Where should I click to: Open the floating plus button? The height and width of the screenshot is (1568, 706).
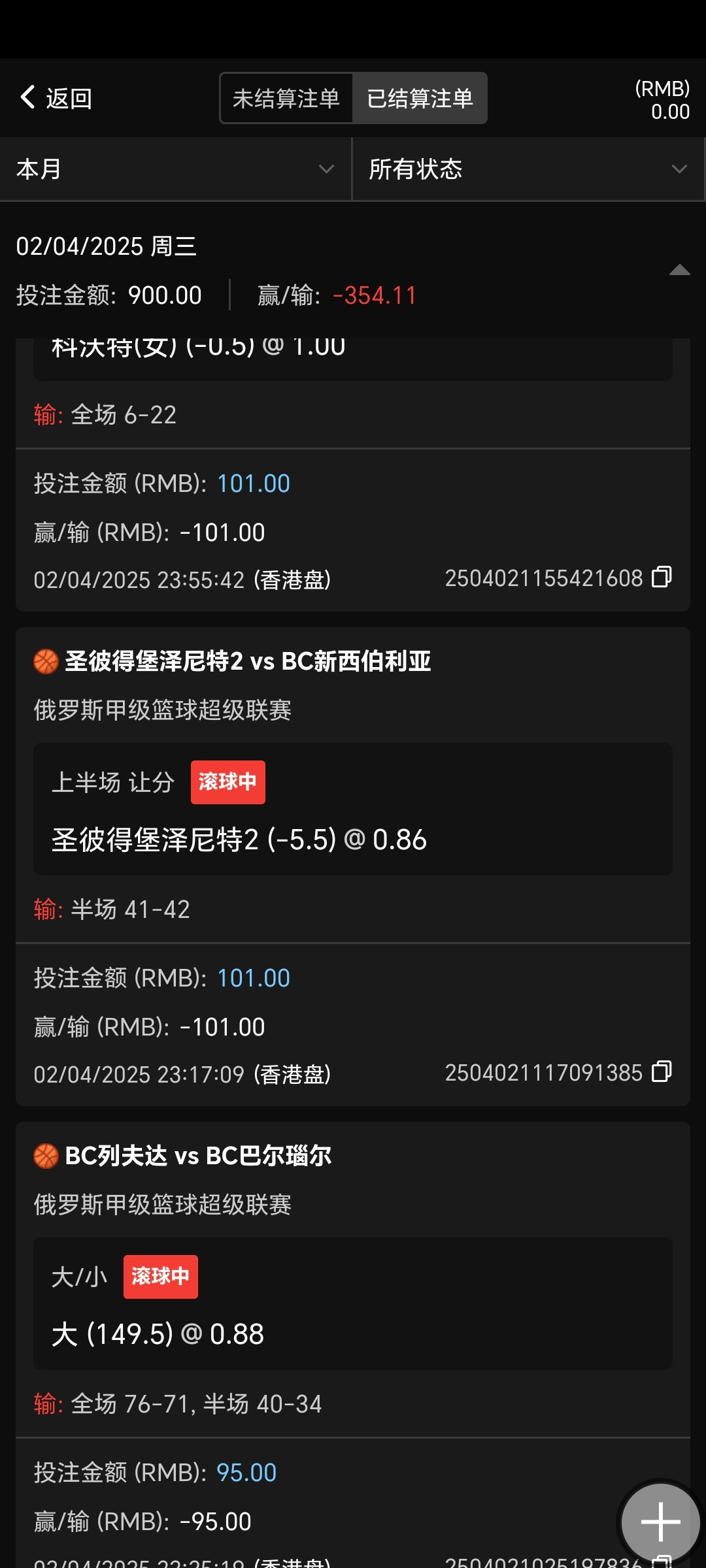tap(660, 1521)
